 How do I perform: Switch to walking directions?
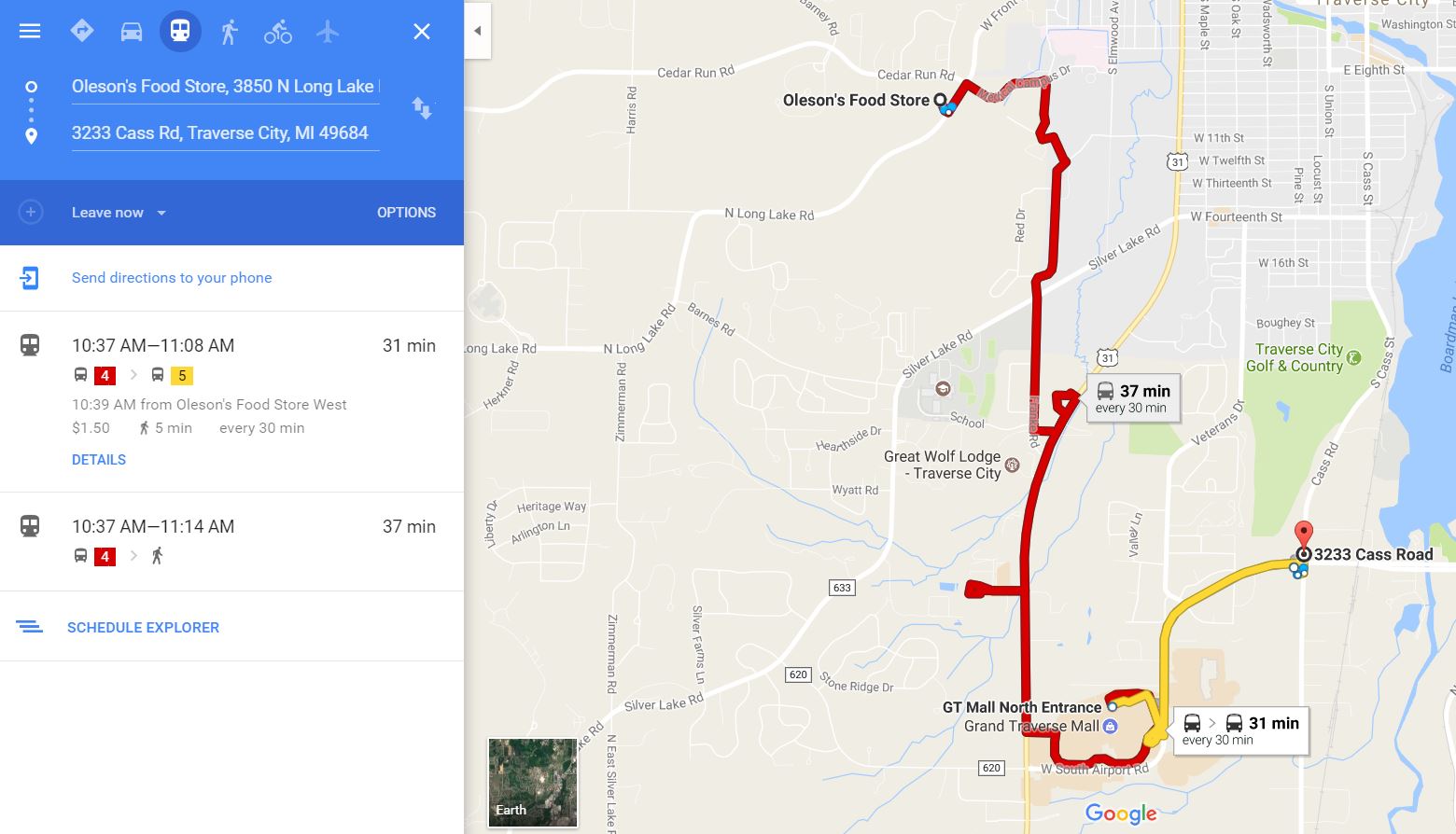click(229, 32)
